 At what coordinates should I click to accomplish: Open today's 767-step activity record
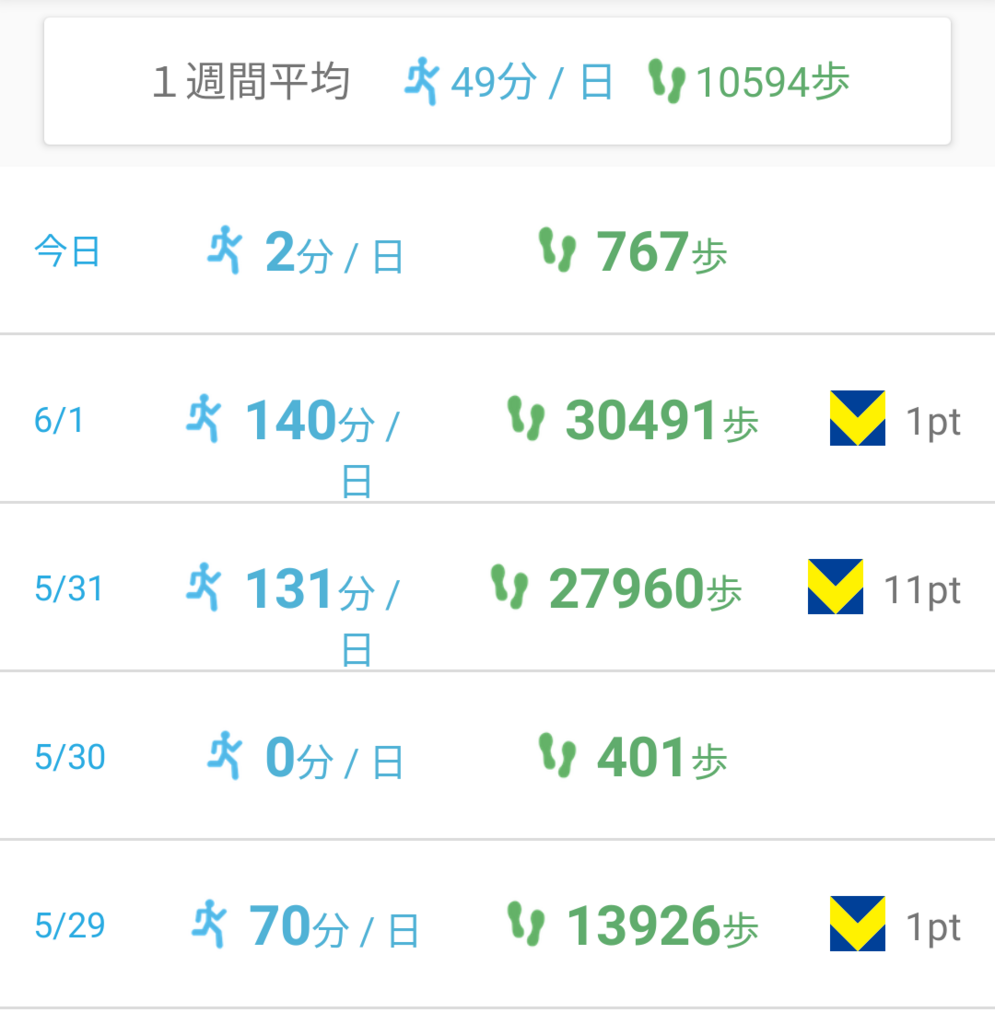click(x=497, y=250)
